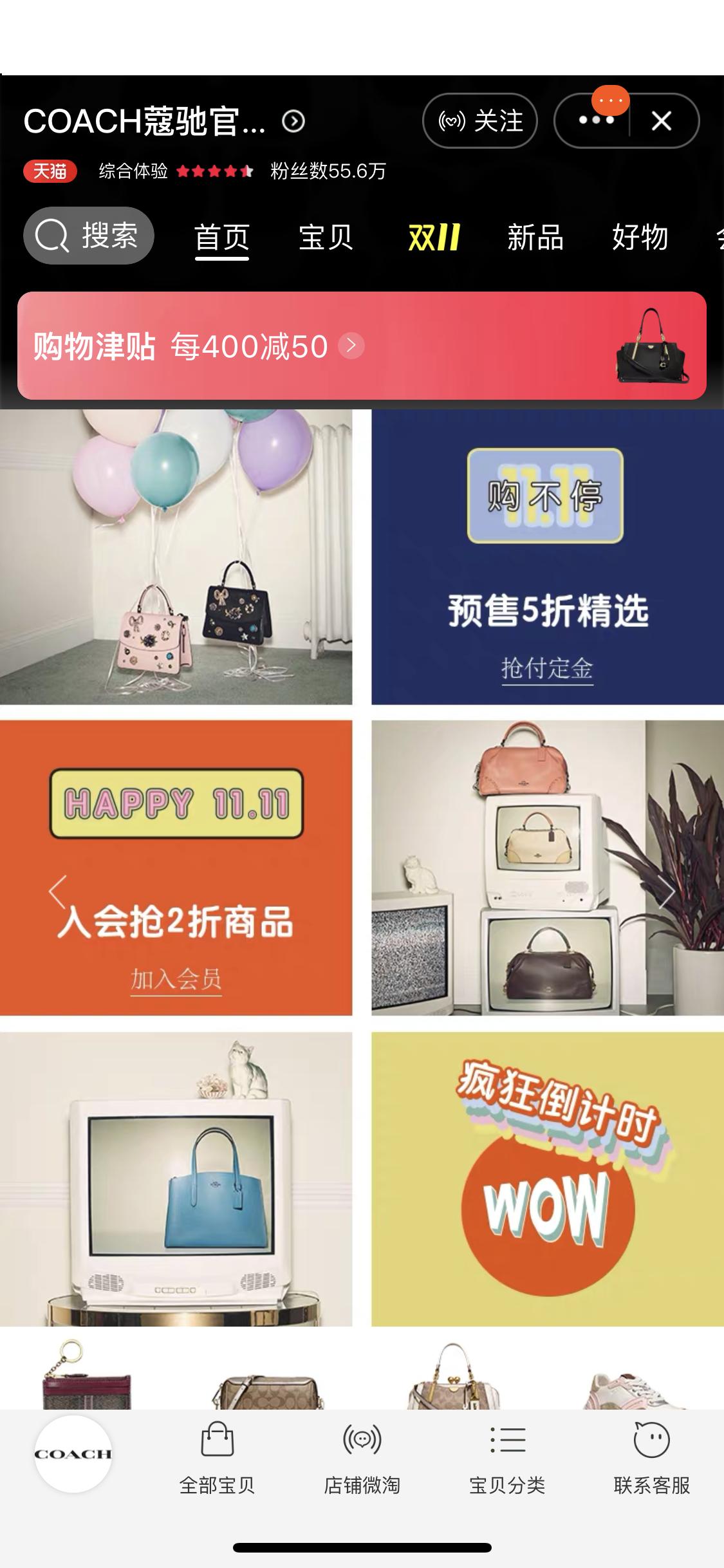This screenshot has width=724, height=1568.
Task: Close the COACH store page
Action: [x=662, y=121]
